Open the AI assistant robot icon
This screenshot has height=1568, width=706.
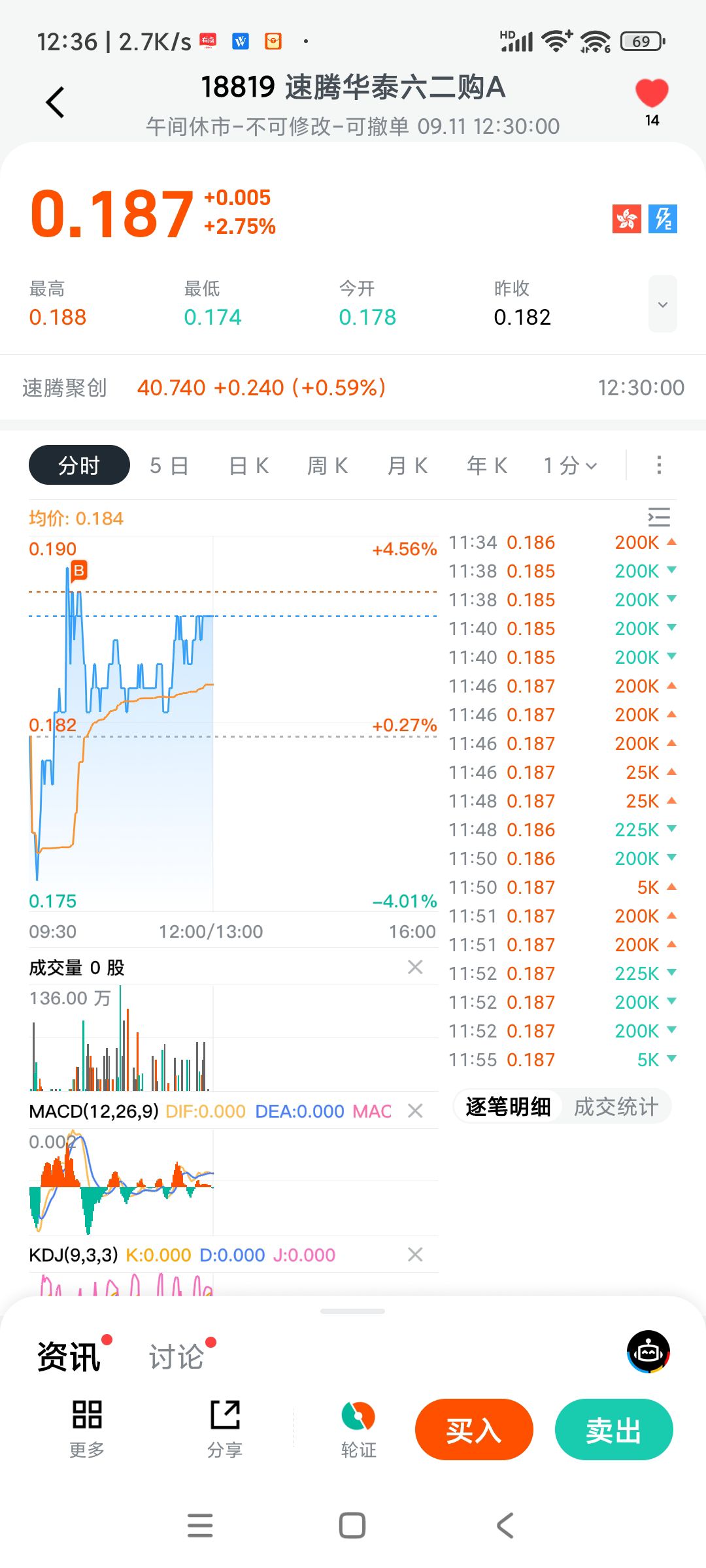pos(648,1352)
